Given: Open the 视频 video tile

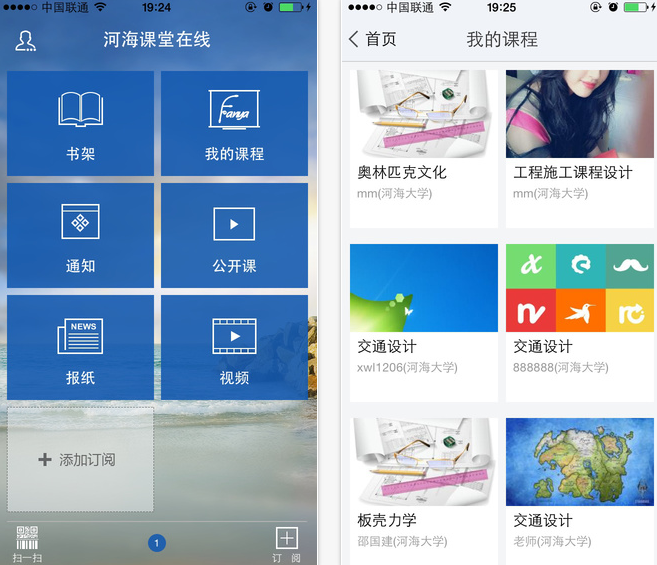Looking at the screenshot, I should (x=234, y=348).
